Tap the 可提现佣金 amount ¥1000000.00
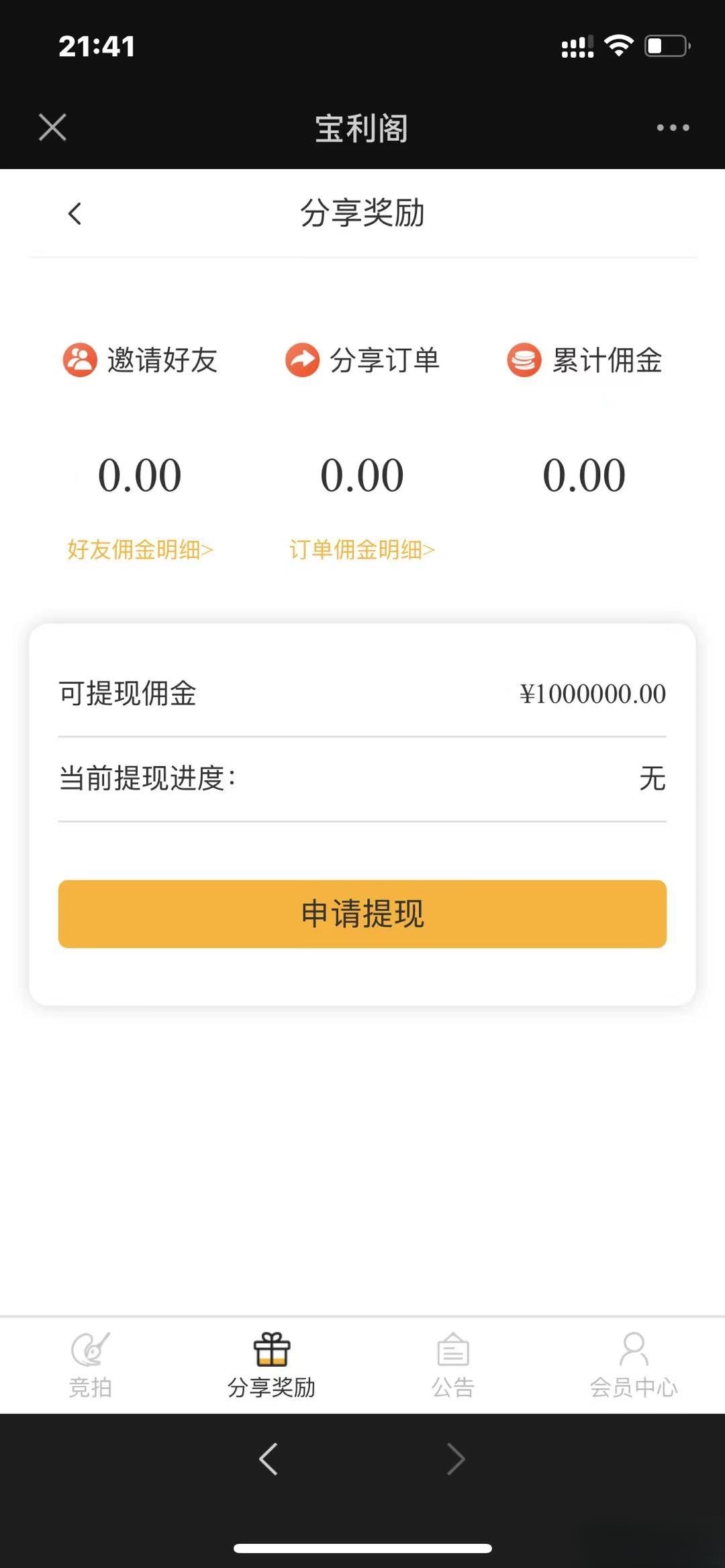725x1568 pixels. [593, 694]
